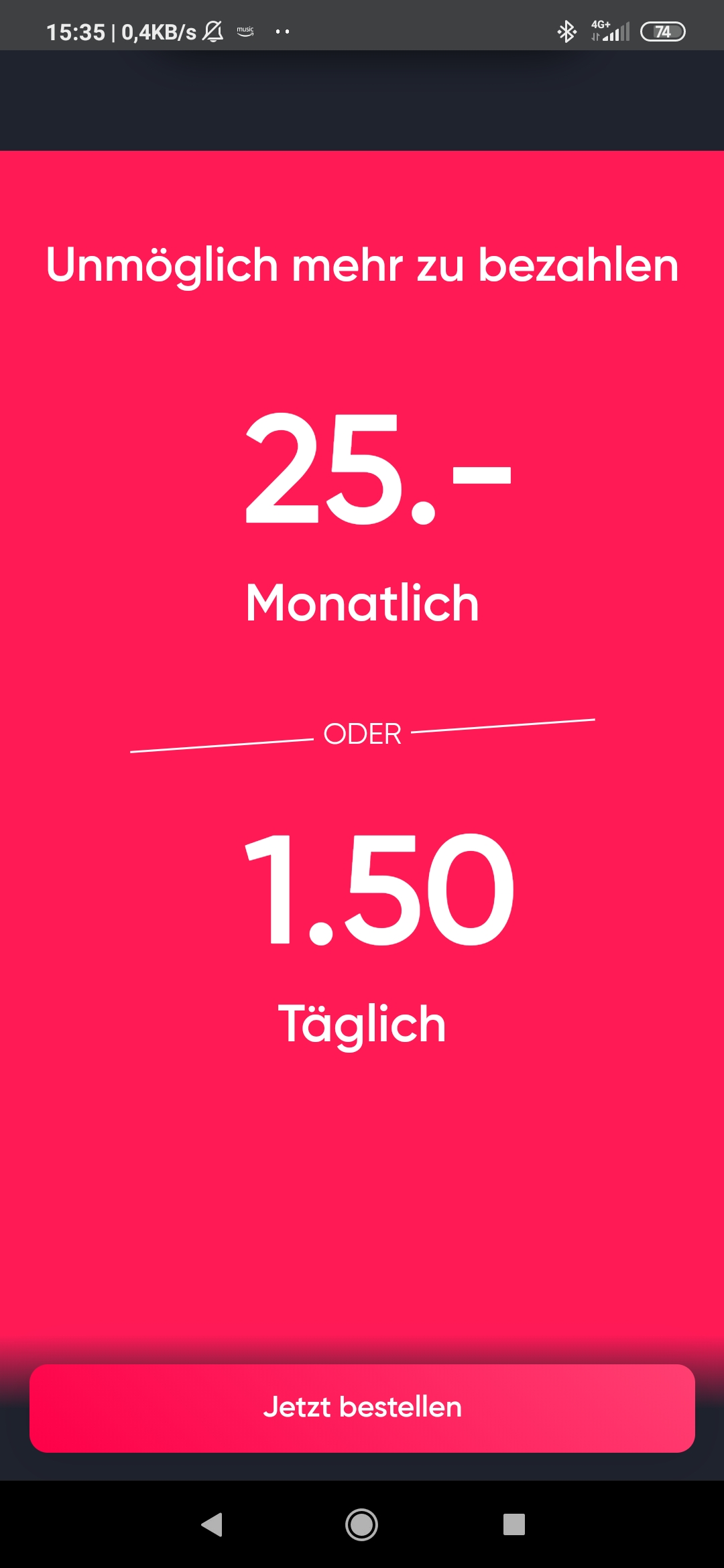
Task: Open the system home screen
Action: click(x=361, y=1524)
